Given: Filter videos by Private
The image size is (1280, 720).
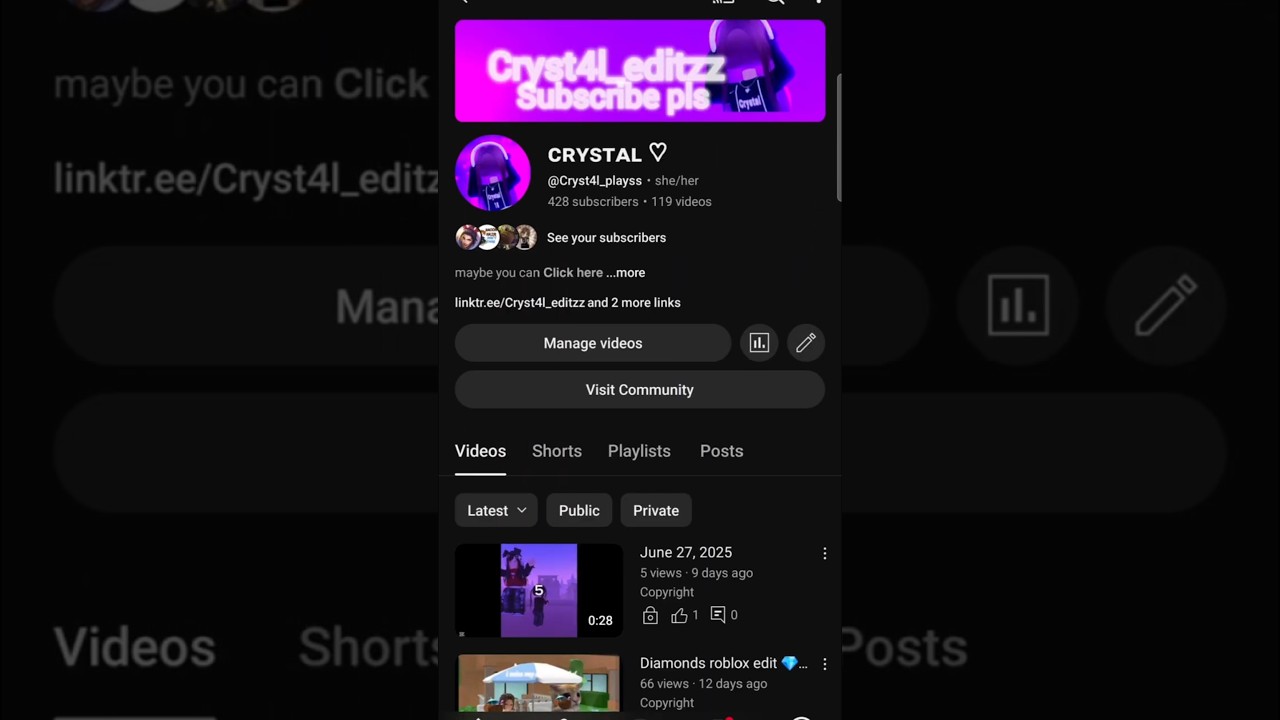Looking at the screenshot, I should (x=655, y=511).
